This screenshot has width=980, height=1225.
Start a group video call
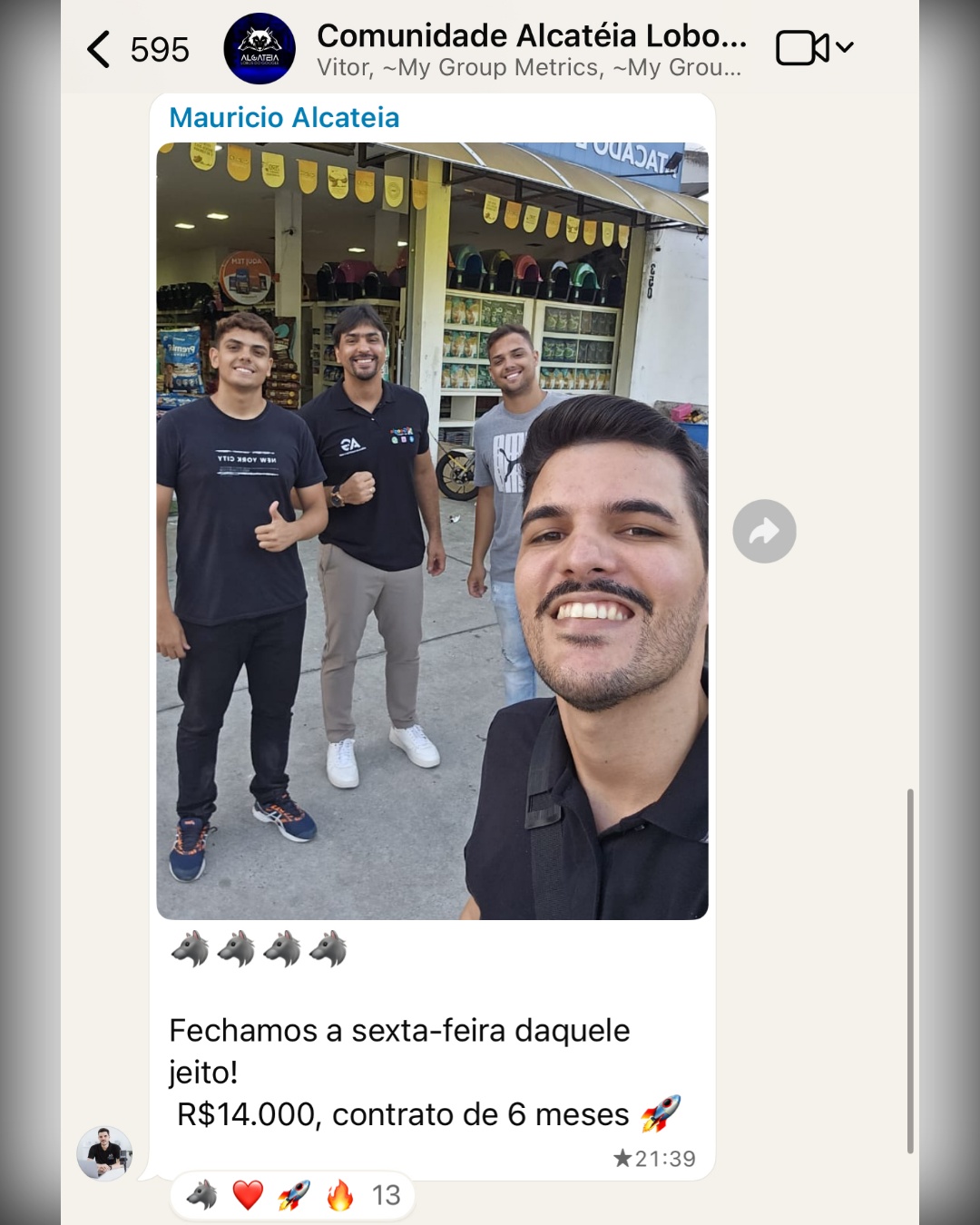coord(802,48)
